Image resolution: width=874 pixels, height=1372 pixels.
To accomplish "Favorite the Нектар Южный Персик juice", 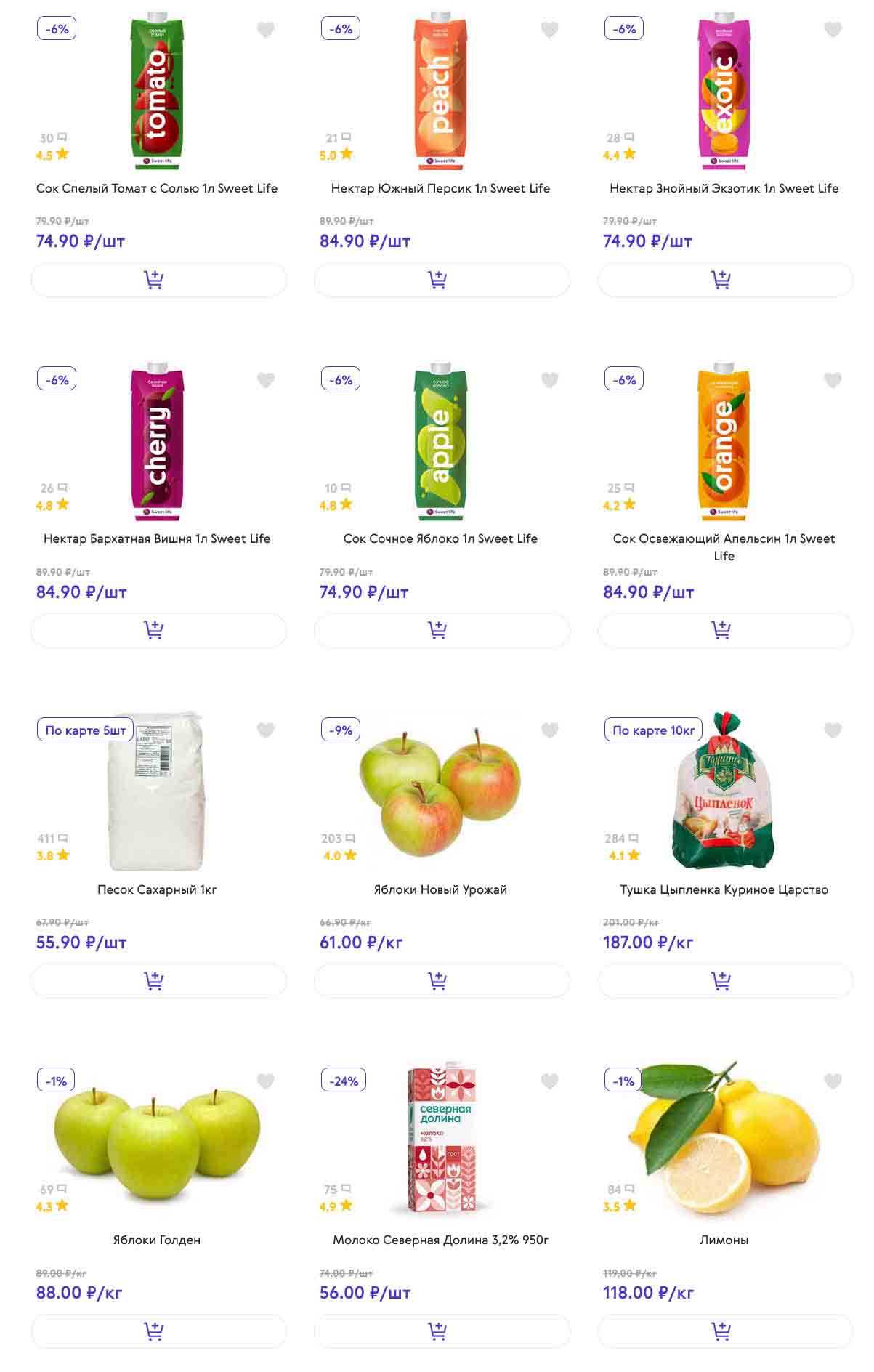I will pos(549,30).
